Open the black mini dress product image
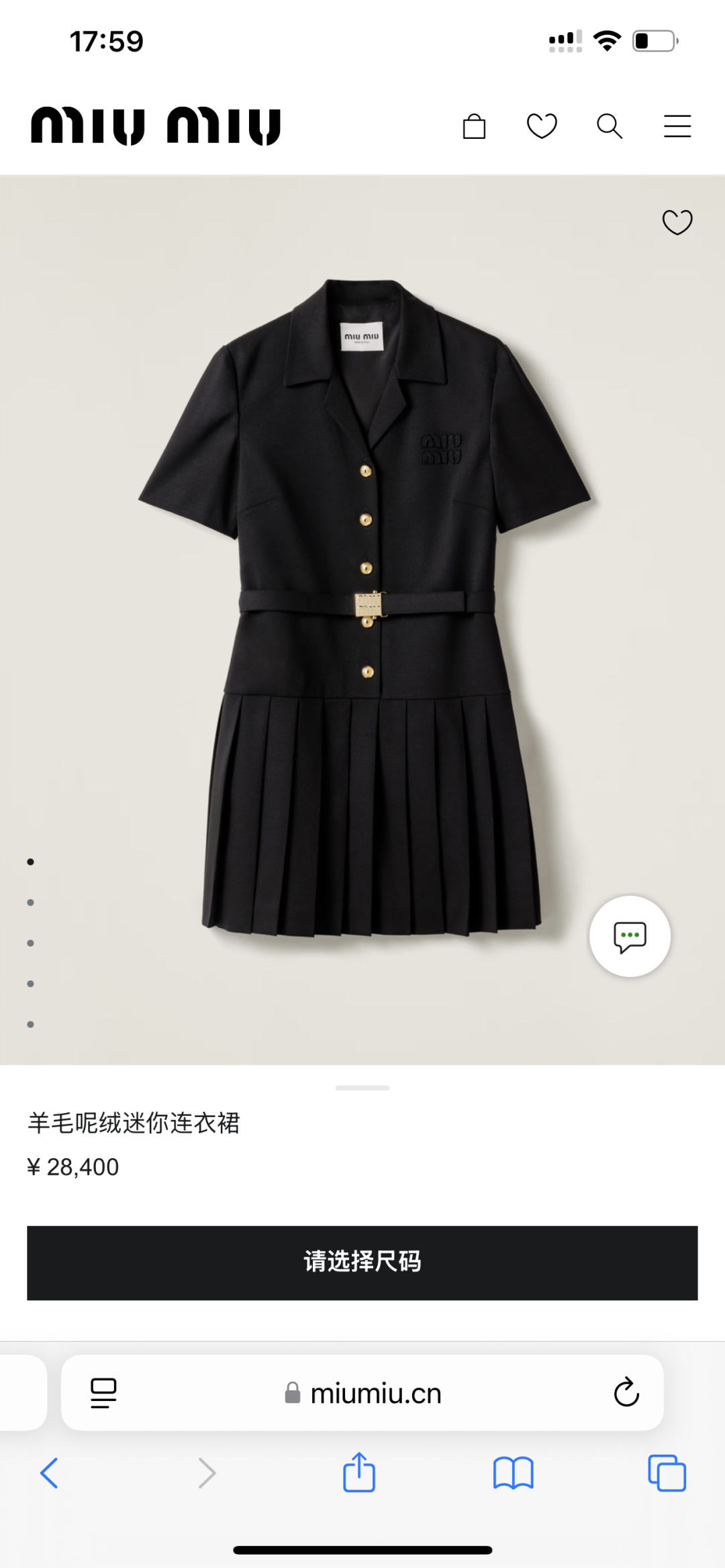Image resolution: width=725 pixels, height=1568 pixels. (x=366, y=604)
